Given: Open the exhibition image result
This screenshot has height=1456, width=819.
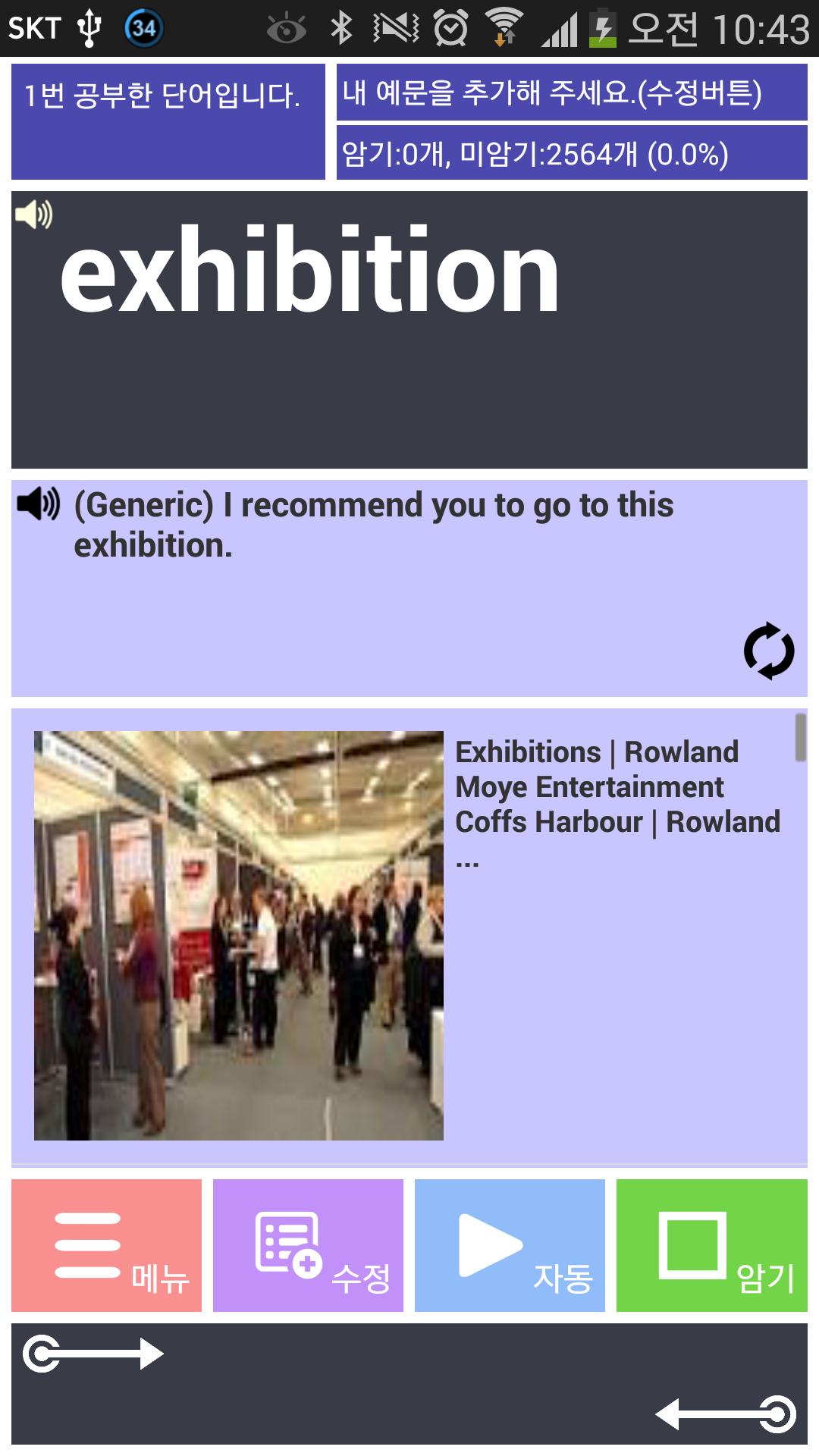Looking at the screenshot, I should click(239, 935).
